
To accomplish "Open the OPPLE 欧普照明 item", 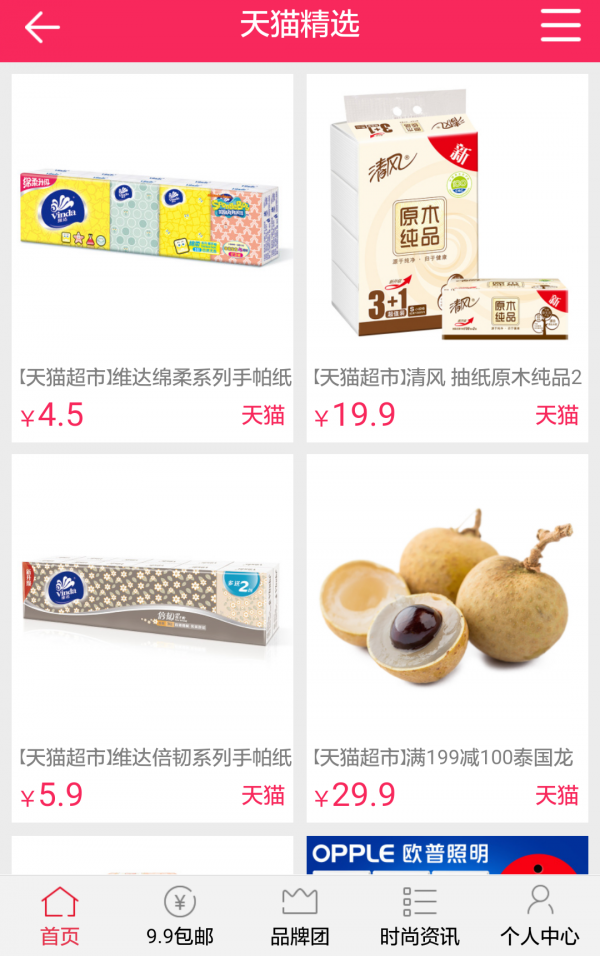I will [x=447, y=856].
